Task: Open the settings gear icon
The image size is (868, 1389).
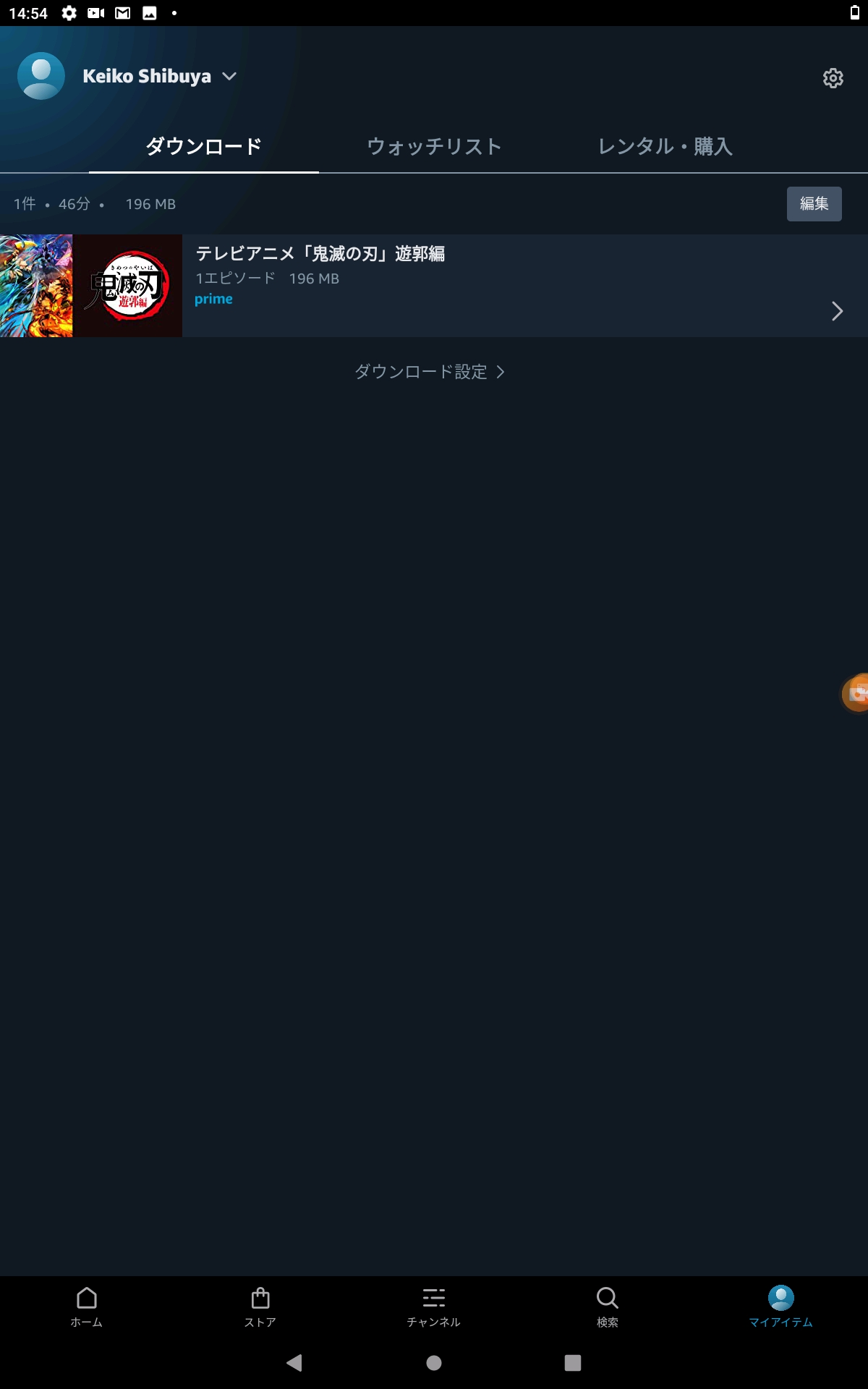Action: click(x=833, y=78)
